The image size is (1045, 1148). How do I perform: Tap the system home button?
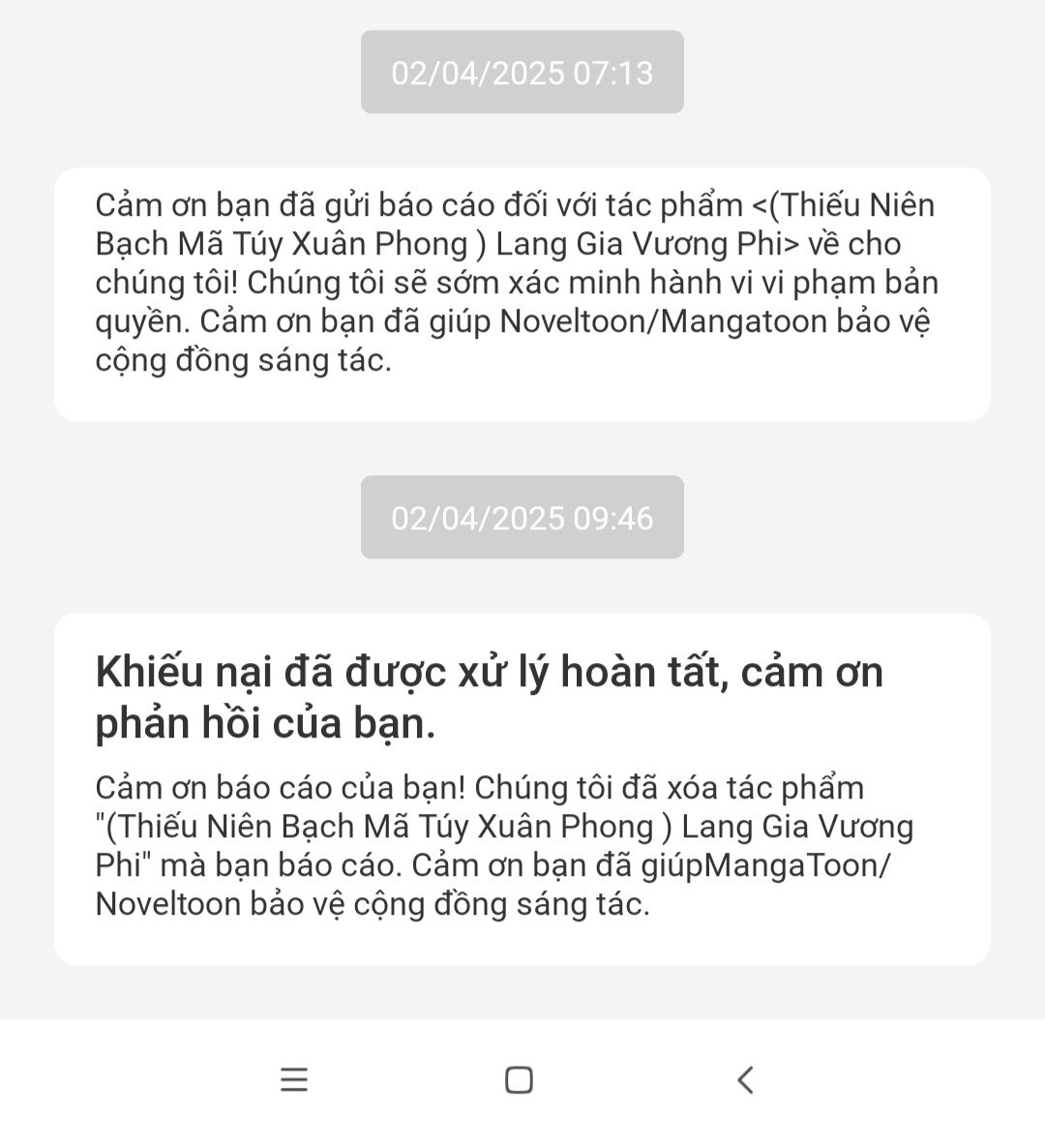520,1079
